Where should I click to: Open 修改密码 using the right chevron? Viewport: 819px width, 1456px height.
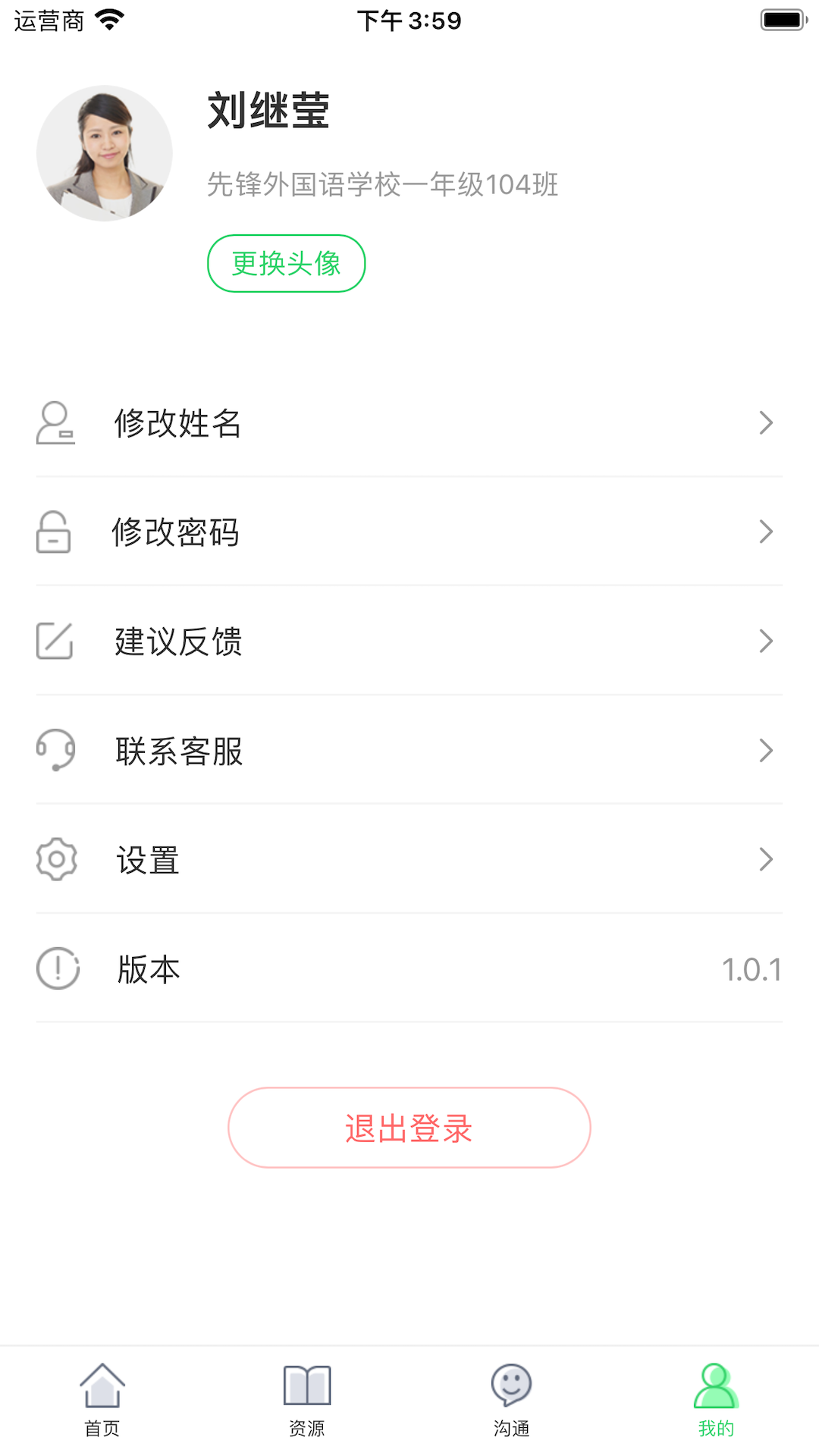point(766,532)
